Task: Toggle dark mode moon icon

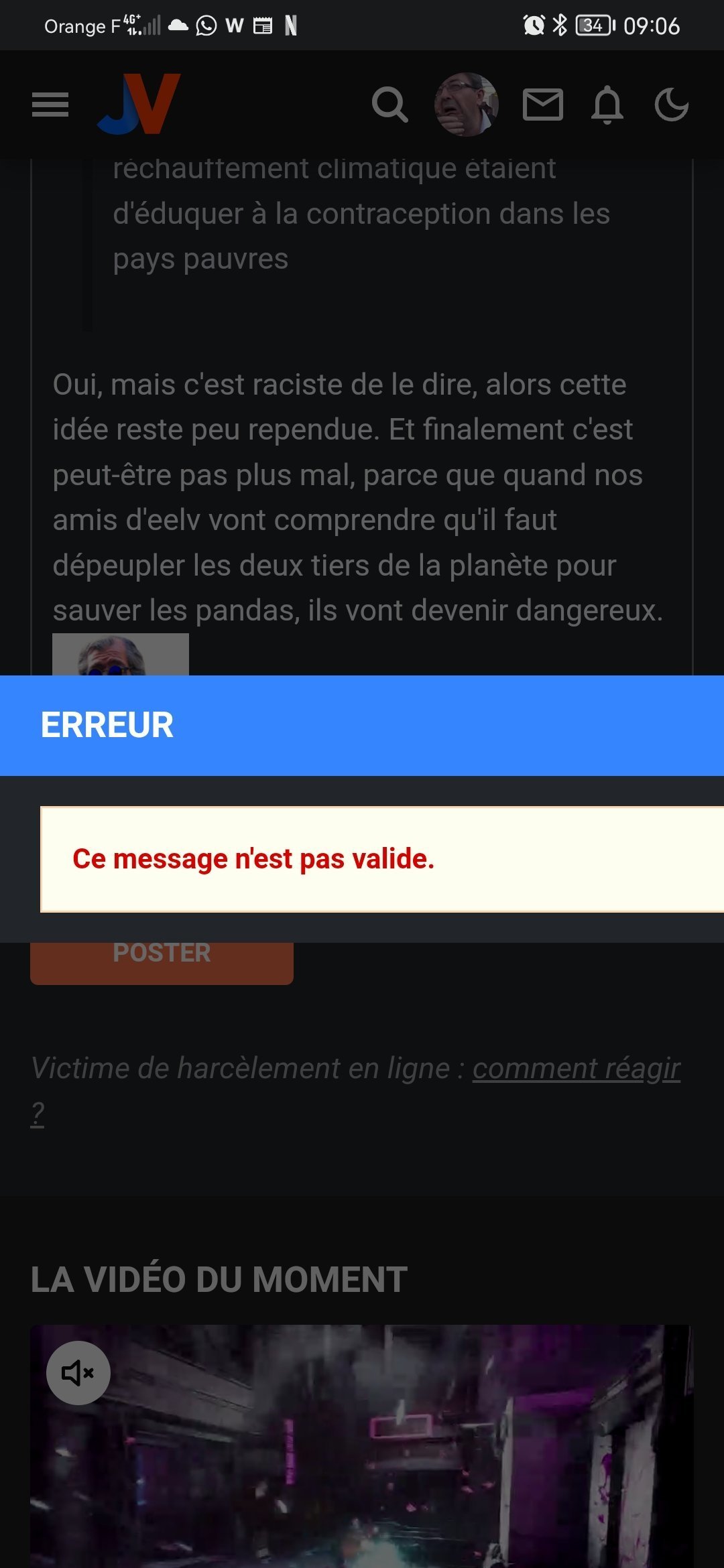Action: (x=671, y=105)
